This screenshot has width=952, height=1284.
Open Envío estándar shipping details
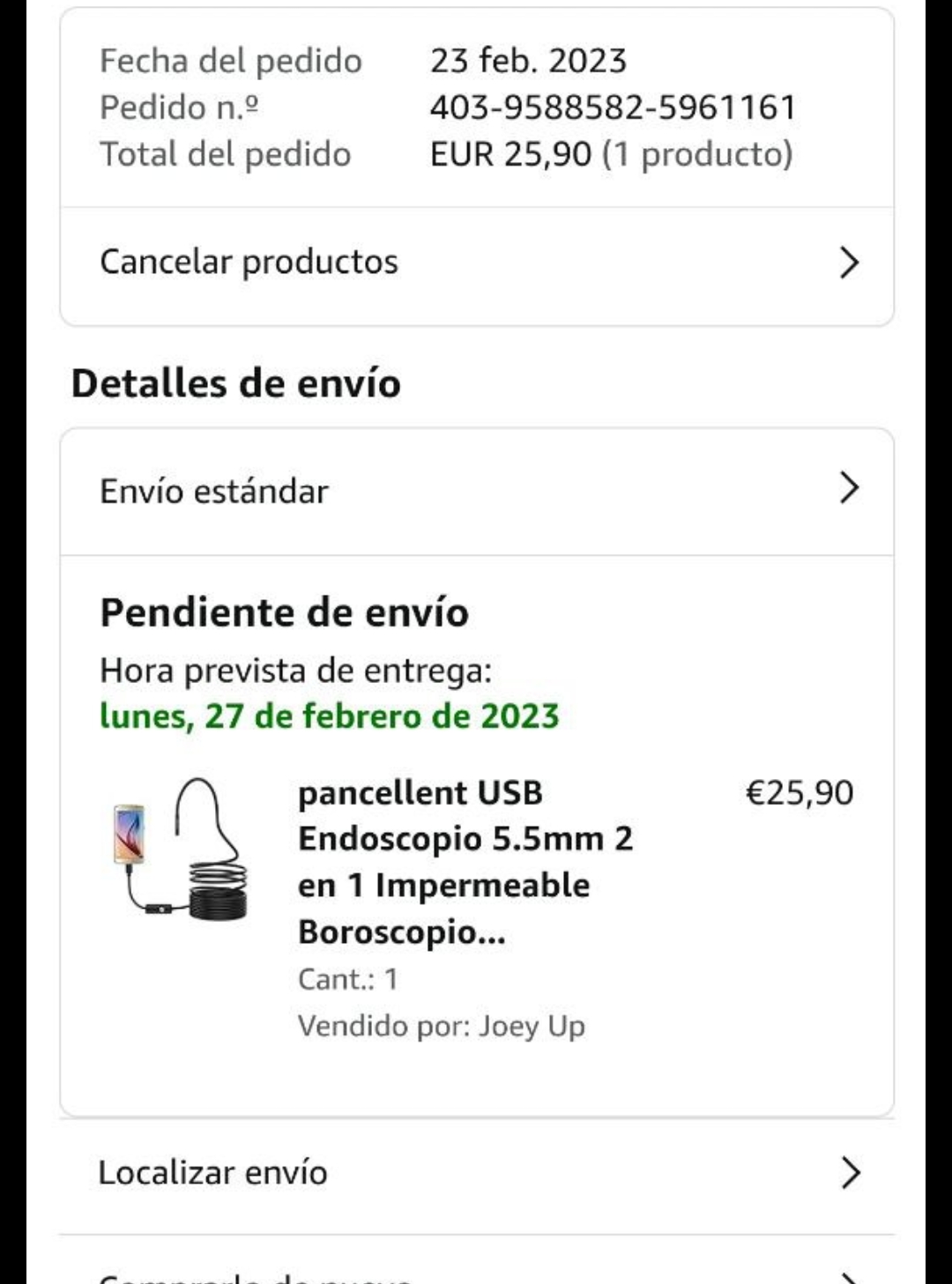(x=476, y=491)
